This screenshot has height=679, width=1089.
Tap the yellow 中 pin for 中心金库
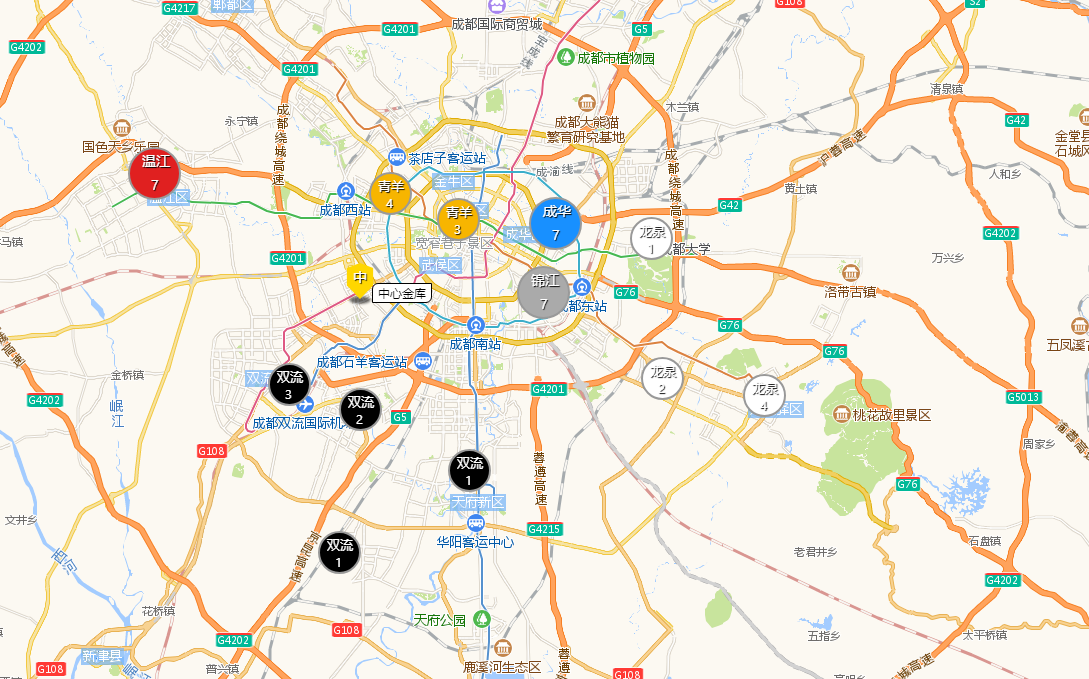[360, 278]
